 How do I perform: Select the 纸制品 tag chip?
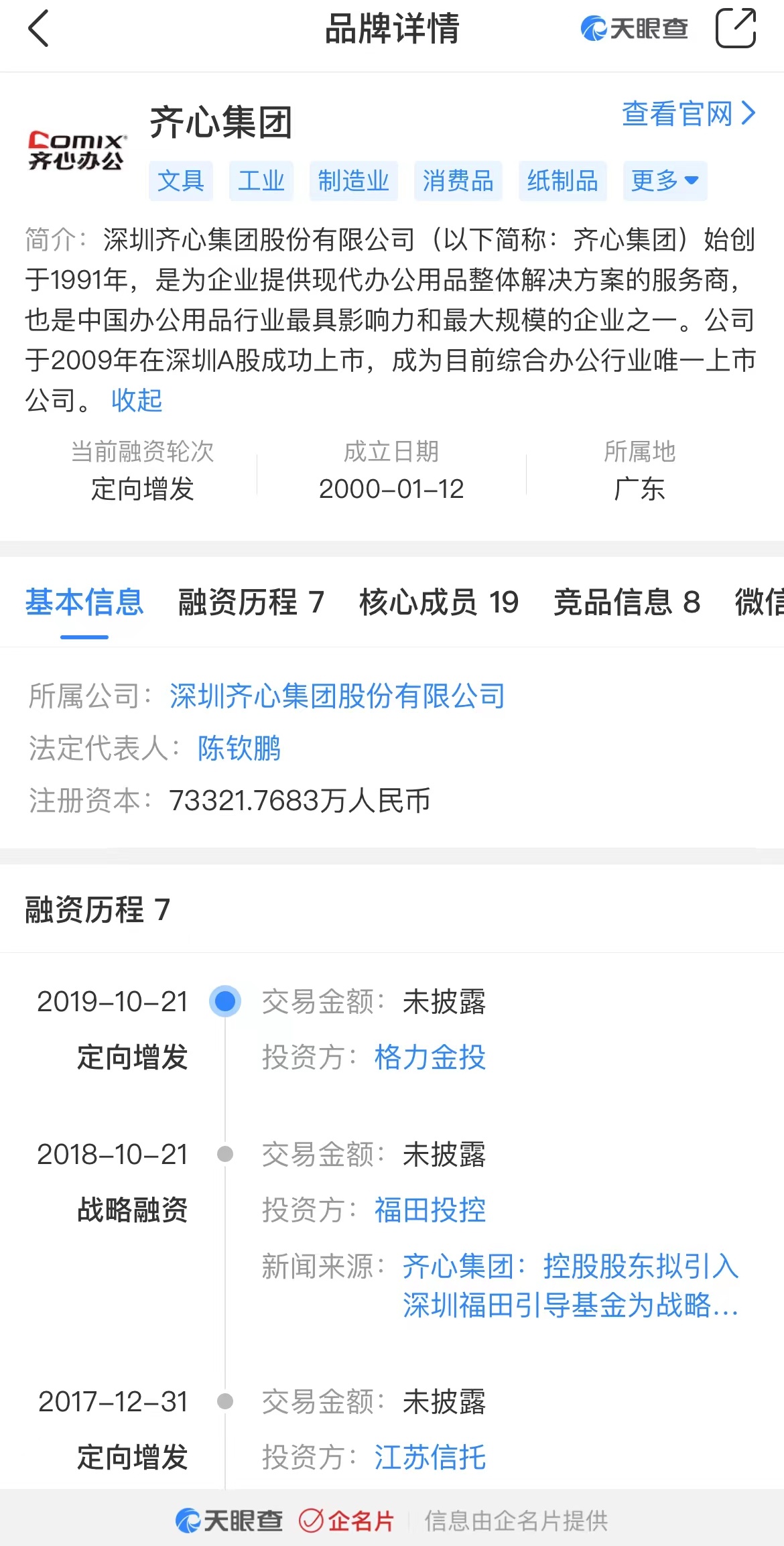coord(562,181)
